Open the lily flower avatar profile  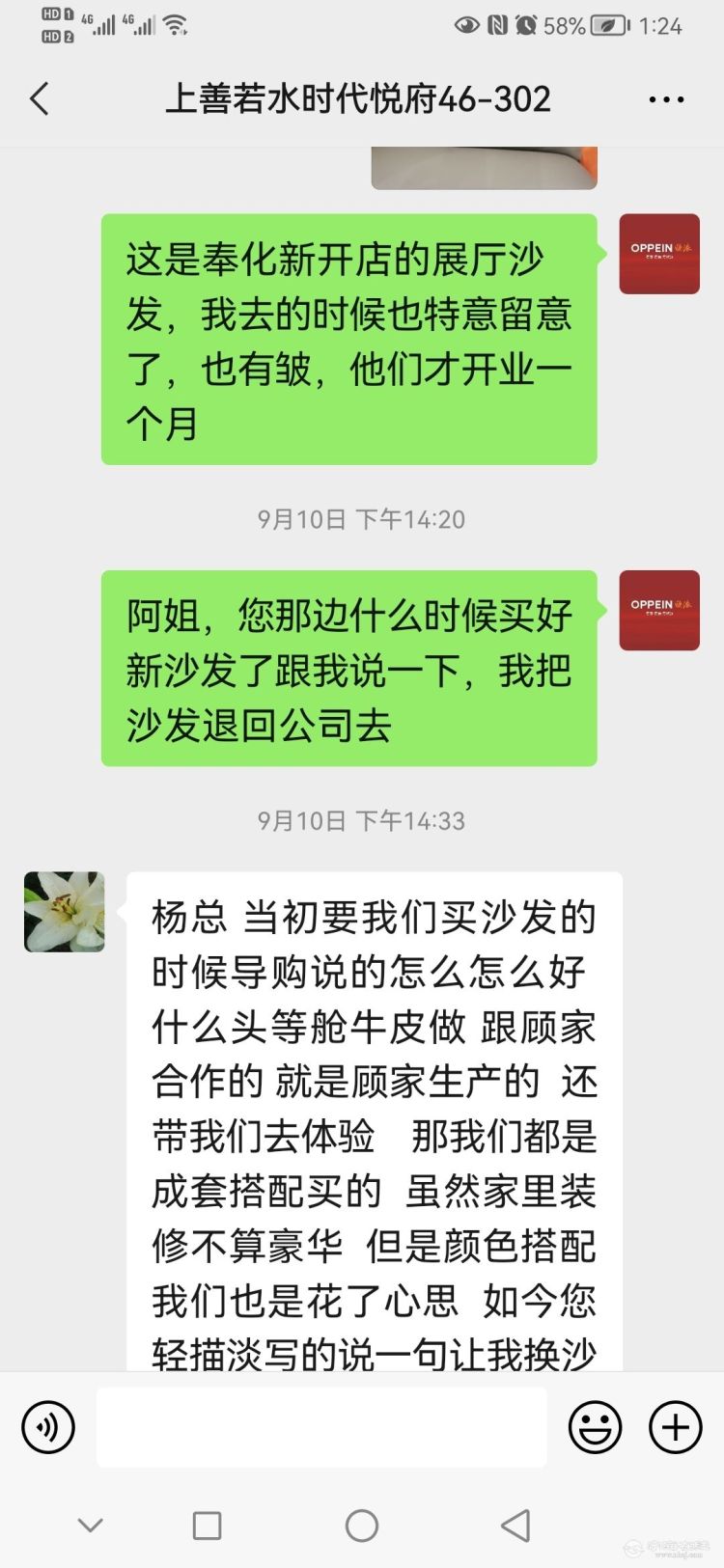(x=65, y=912)
